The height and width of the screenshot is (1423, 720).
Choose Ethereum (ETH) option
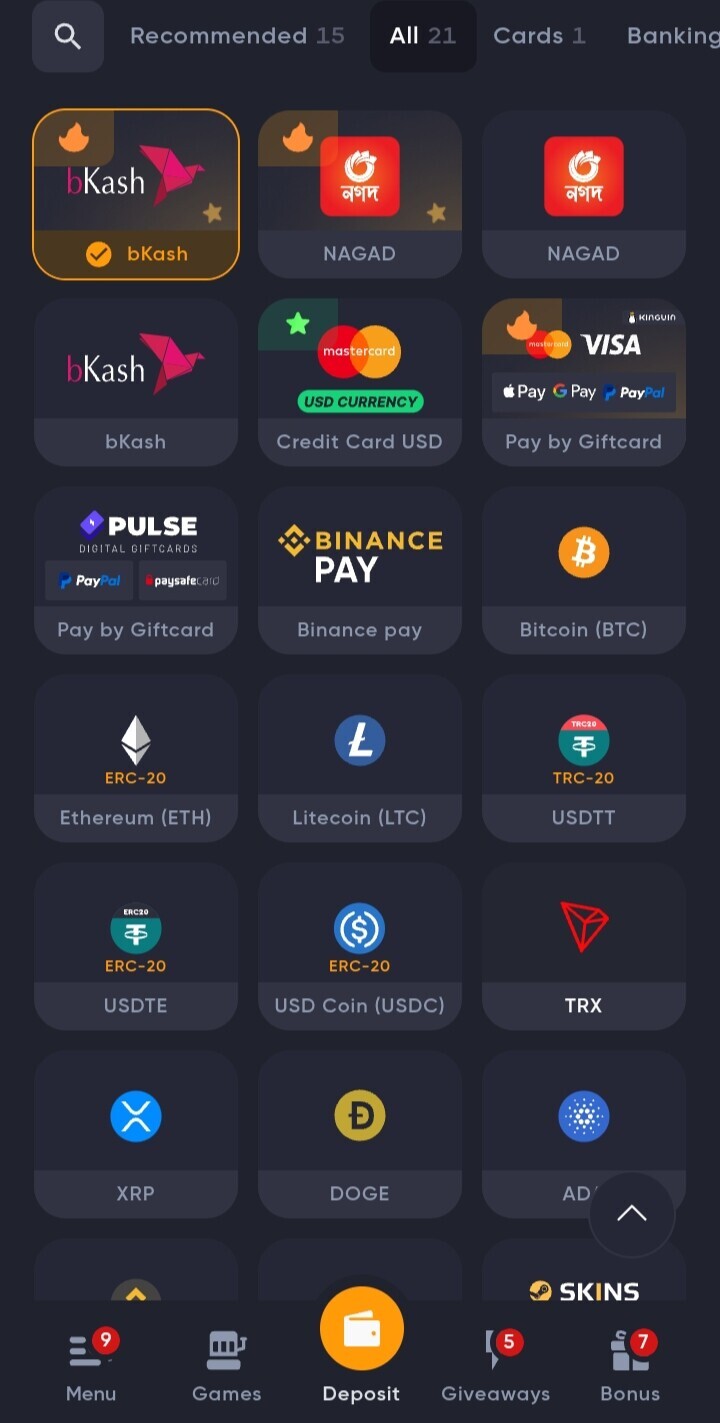tap(136, 758)
